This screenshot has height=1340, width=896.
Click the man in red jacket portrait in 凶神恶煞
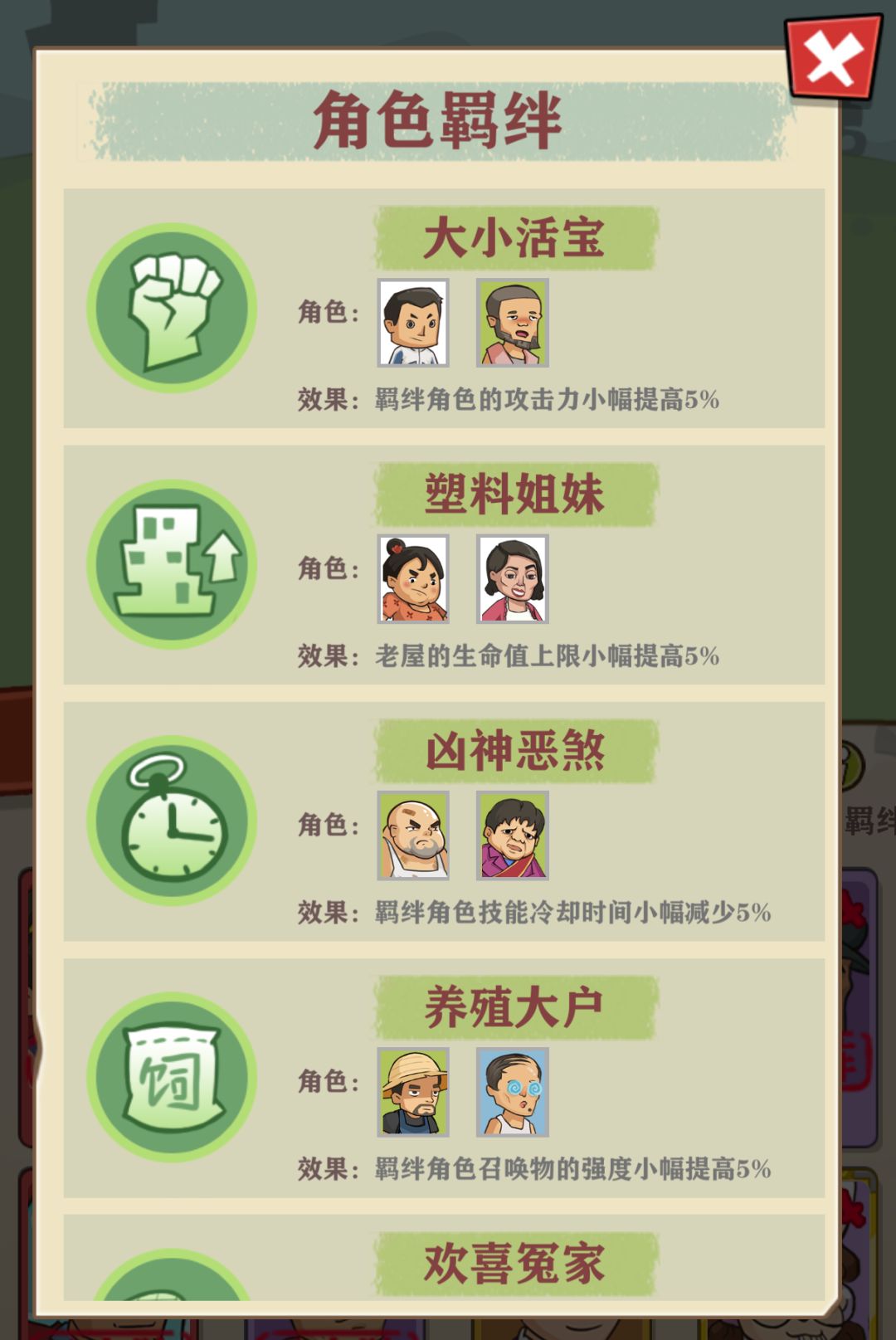(512, 835)
